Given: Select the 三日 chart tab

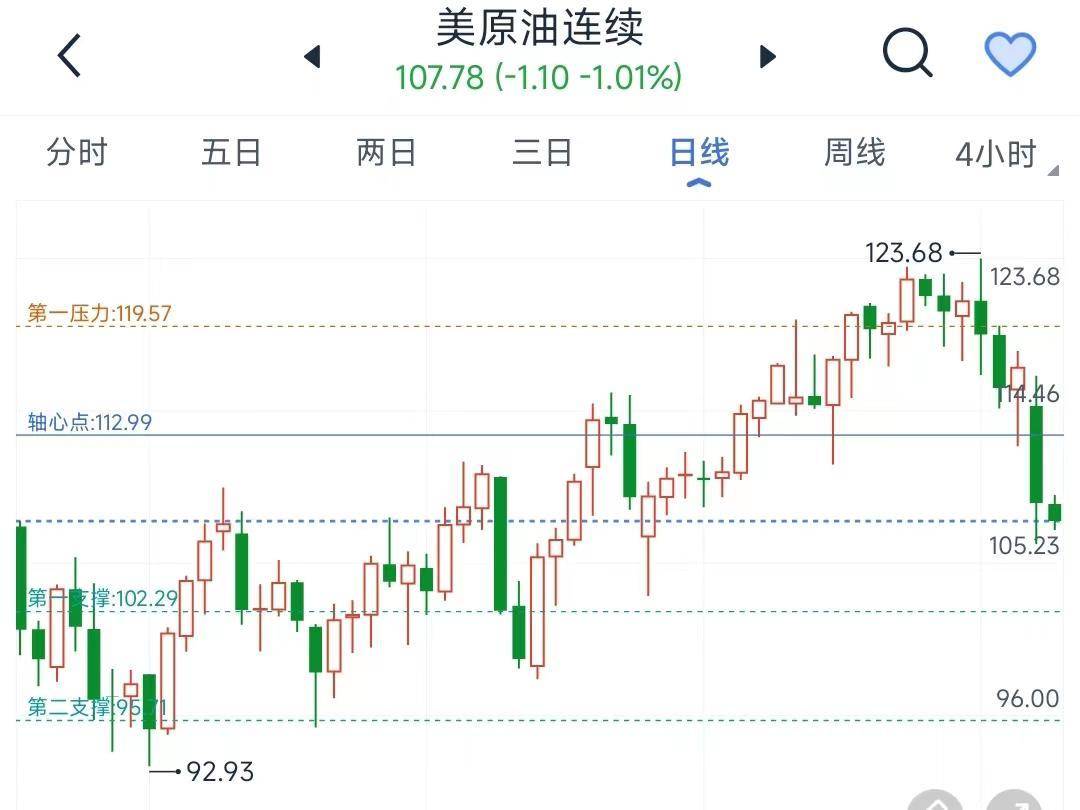Looking at the screenshot, I should [x=542, y=153].
